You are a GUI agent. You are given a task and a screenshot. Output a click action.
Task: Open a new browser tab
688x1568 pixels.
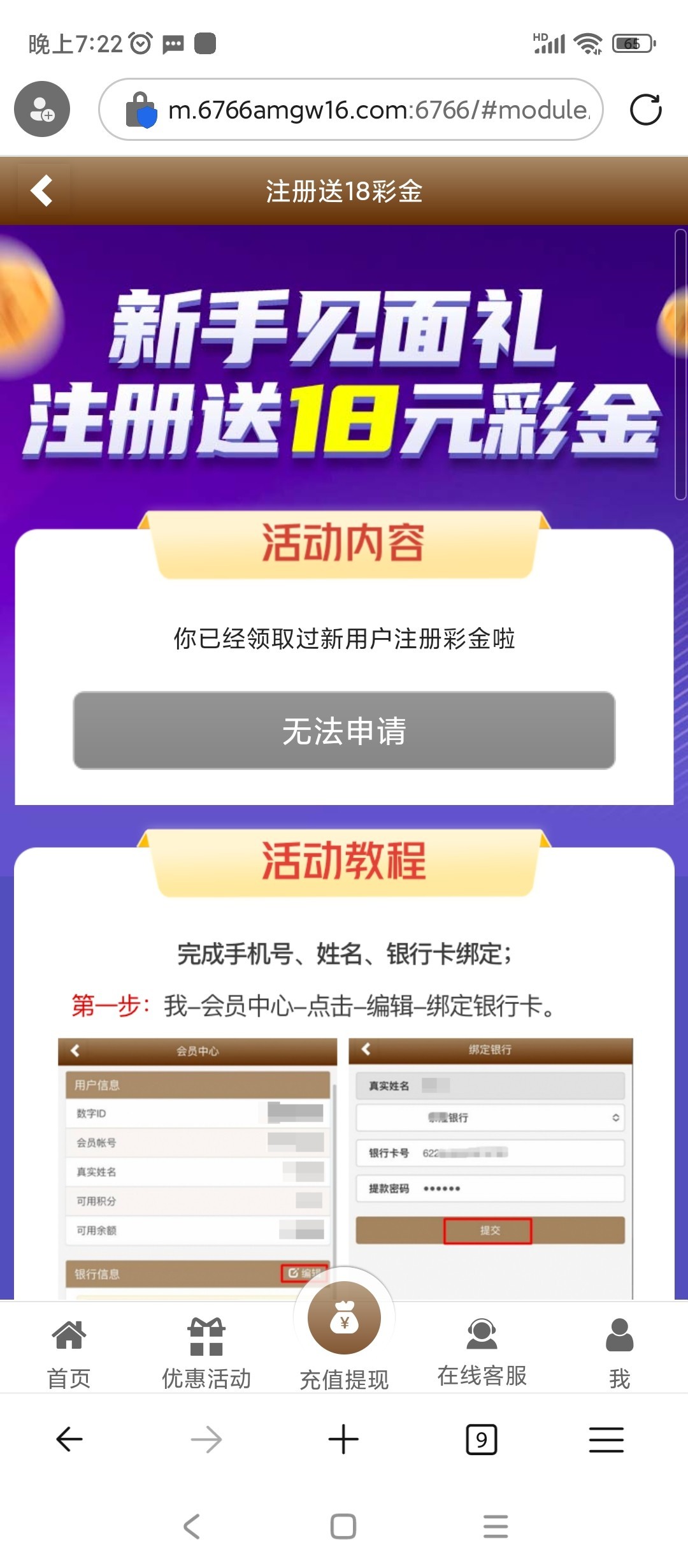pyautogui.click(x=344, y=1439)
